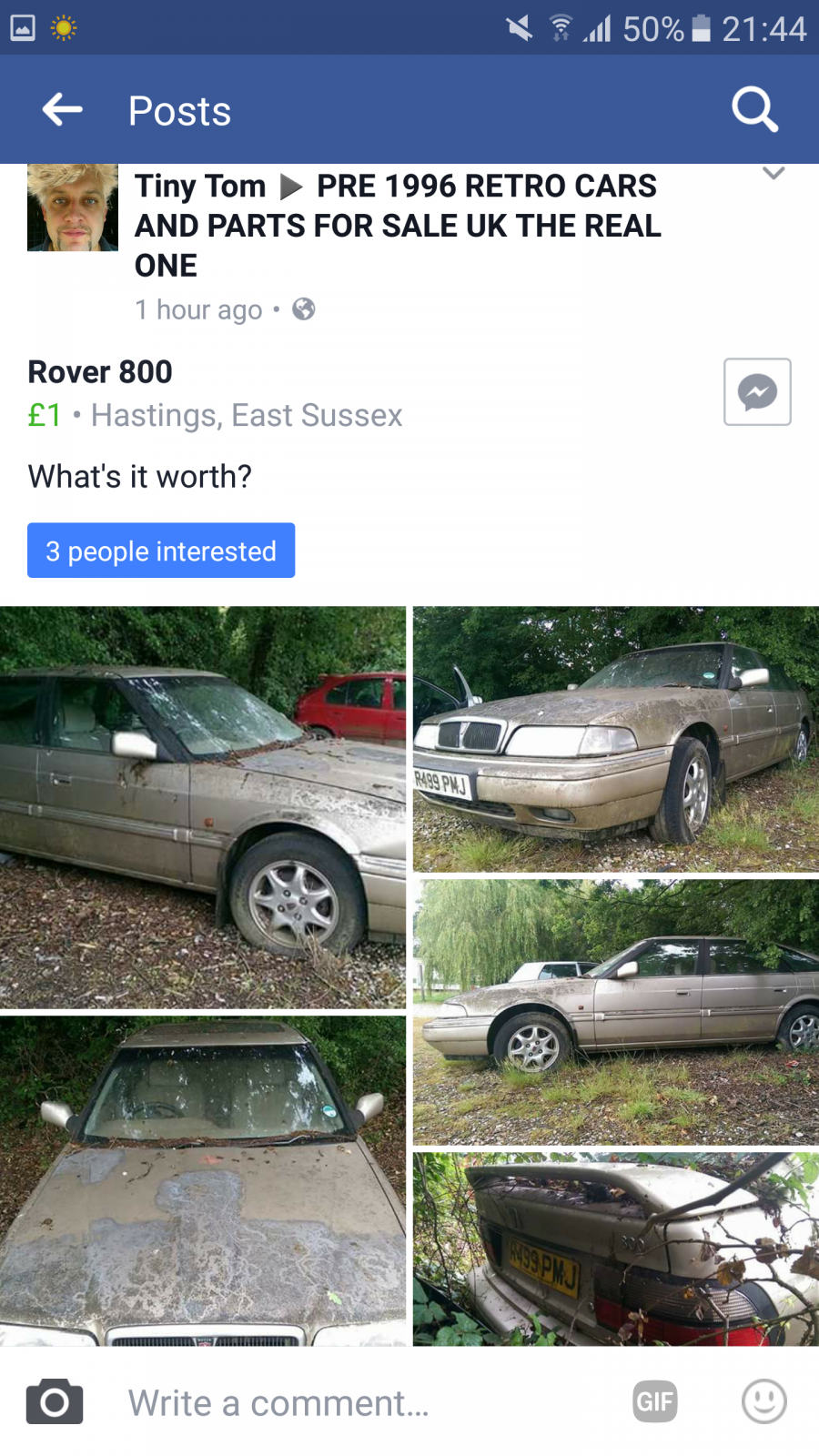Viewport: 819px width, 1456px height.
Task: Open the dirty bonnet and windscreen photo
Action: click(x=203, y=1181)
